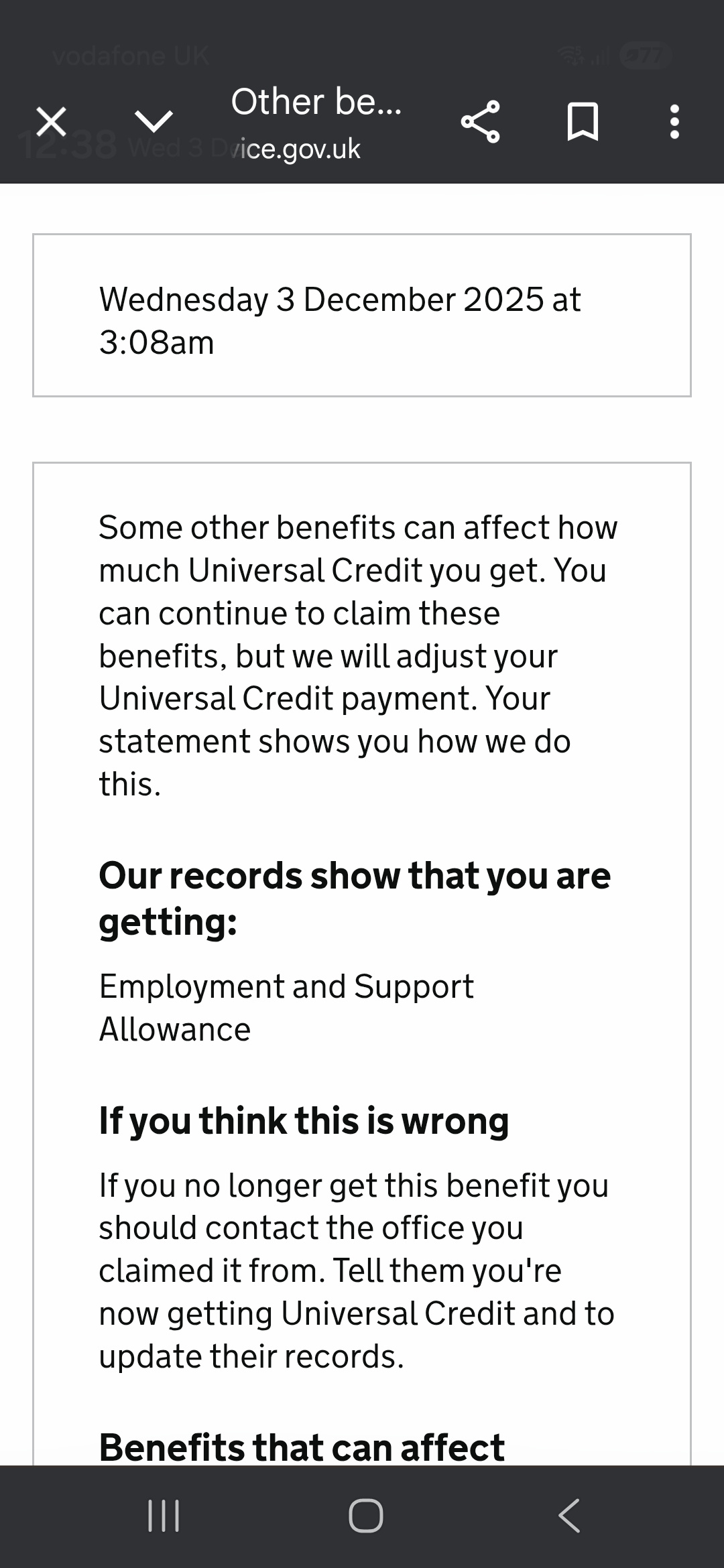Expand the page info dropdown arrow
Viewport: 724px width, 1568px height.
coord(154,121)
